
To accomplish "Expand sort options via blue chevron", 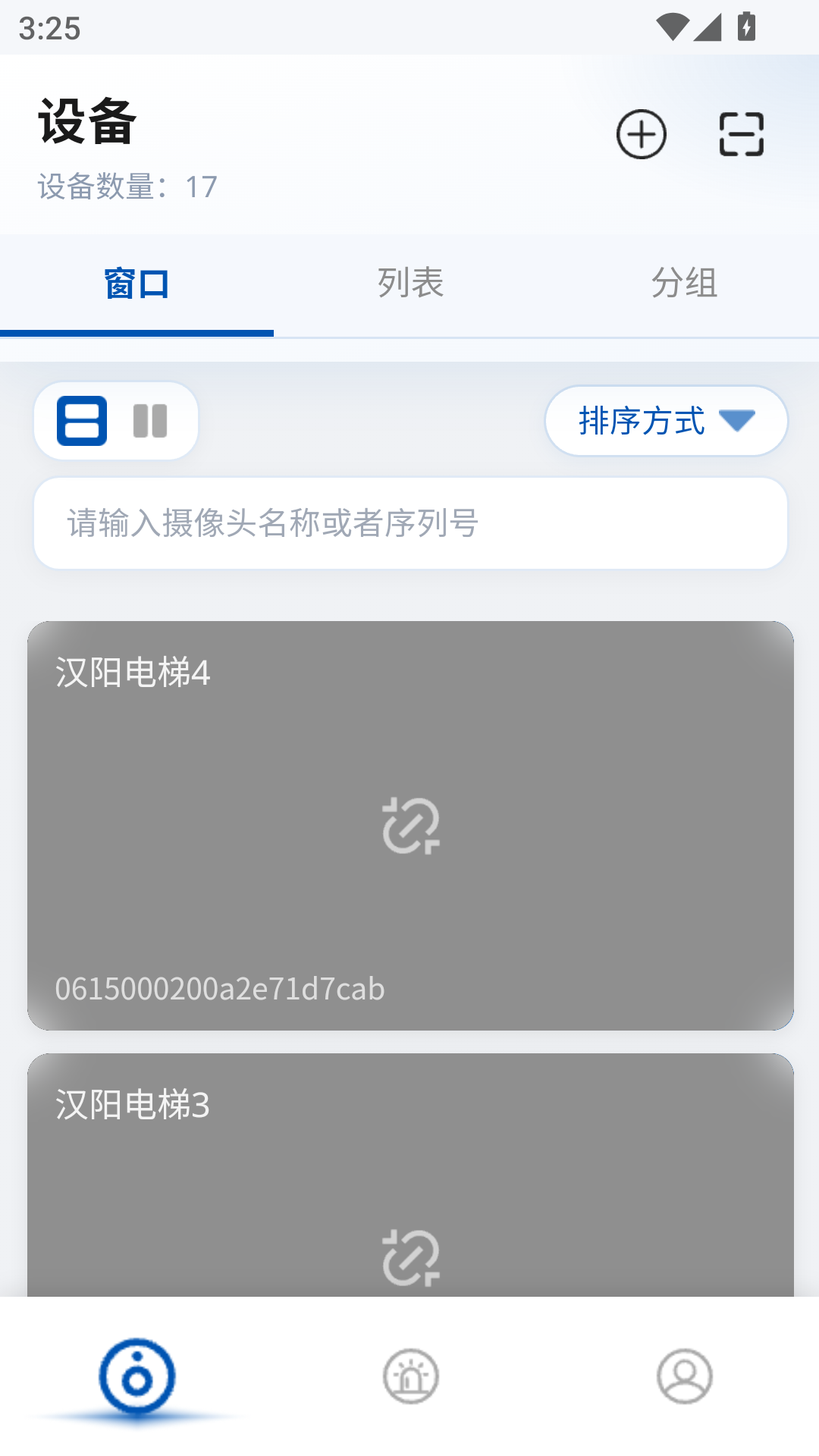I will point(736,421).
